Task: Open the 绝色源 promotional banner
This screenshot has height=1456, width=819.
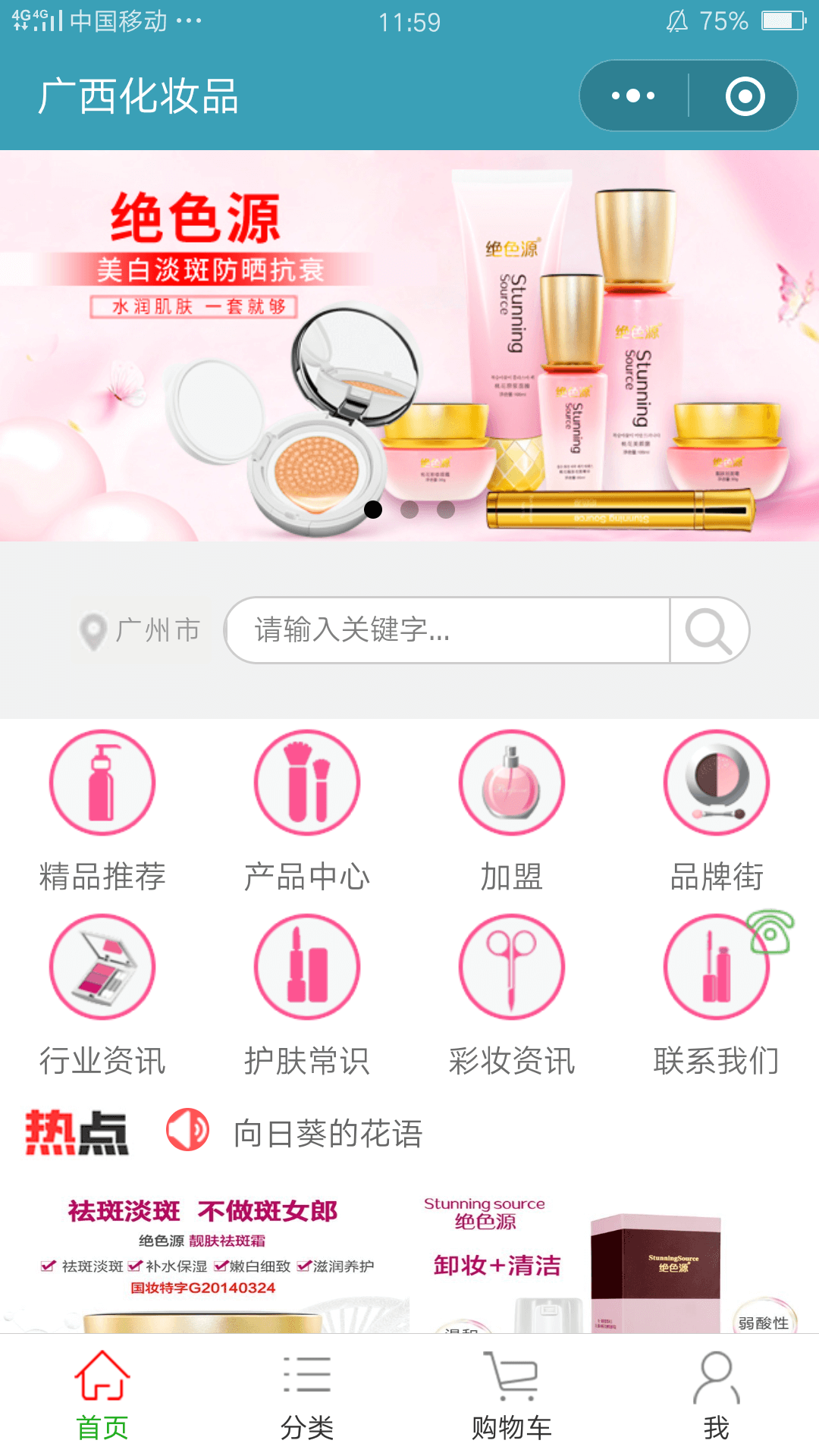Action: coord(409,345)
